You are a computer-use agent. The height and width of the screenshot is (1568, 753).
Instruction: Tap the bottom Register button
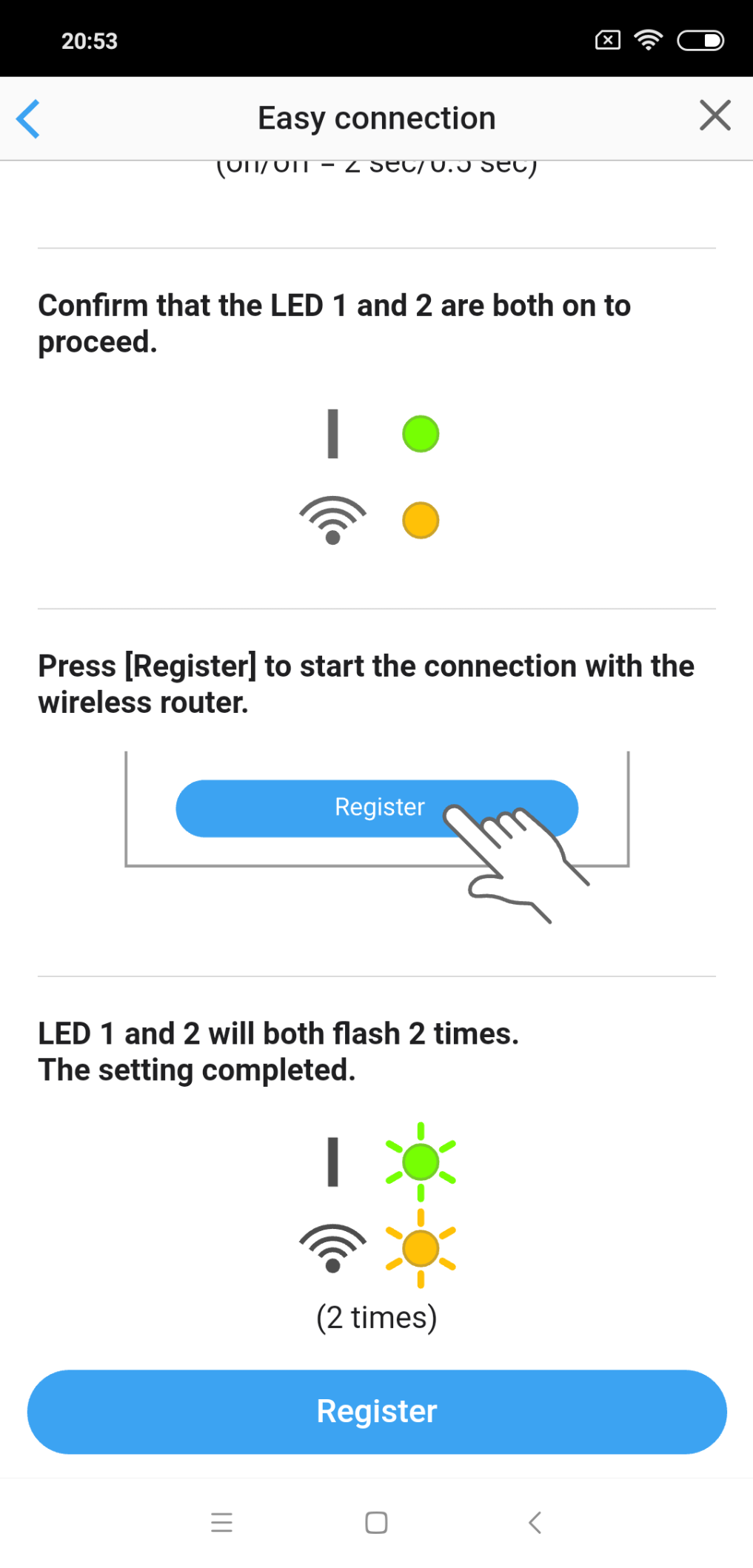376,1411
